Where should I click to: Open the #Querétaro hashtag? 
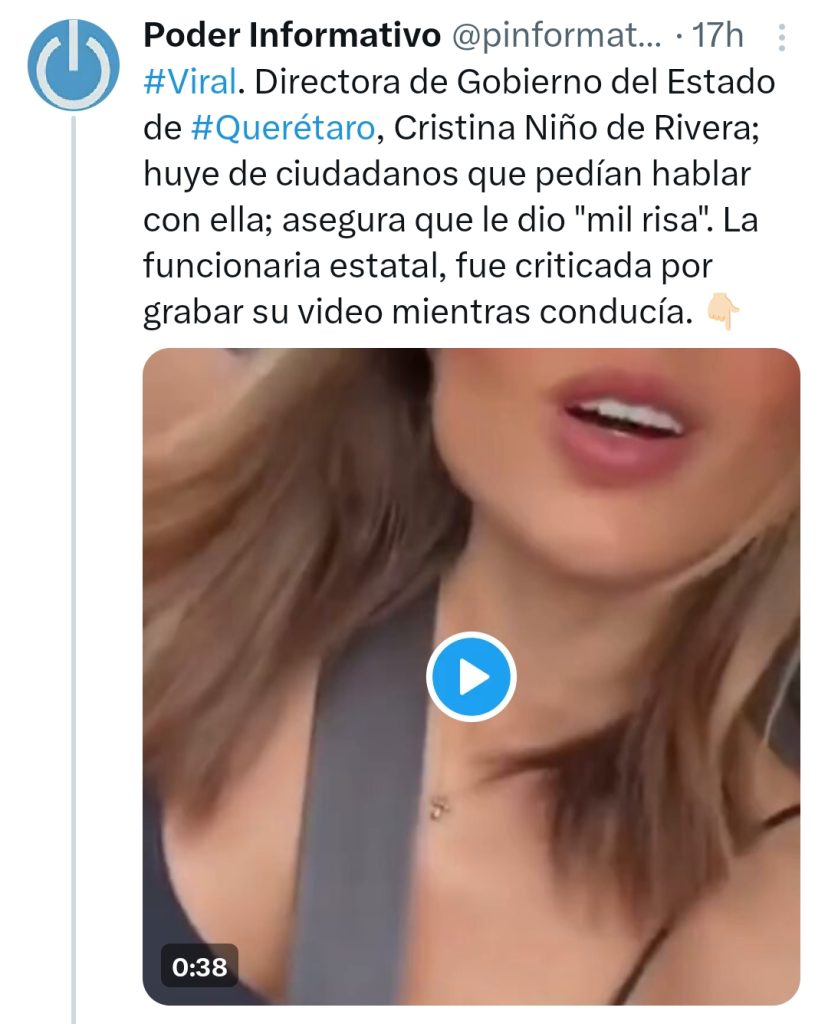point(283,128)
